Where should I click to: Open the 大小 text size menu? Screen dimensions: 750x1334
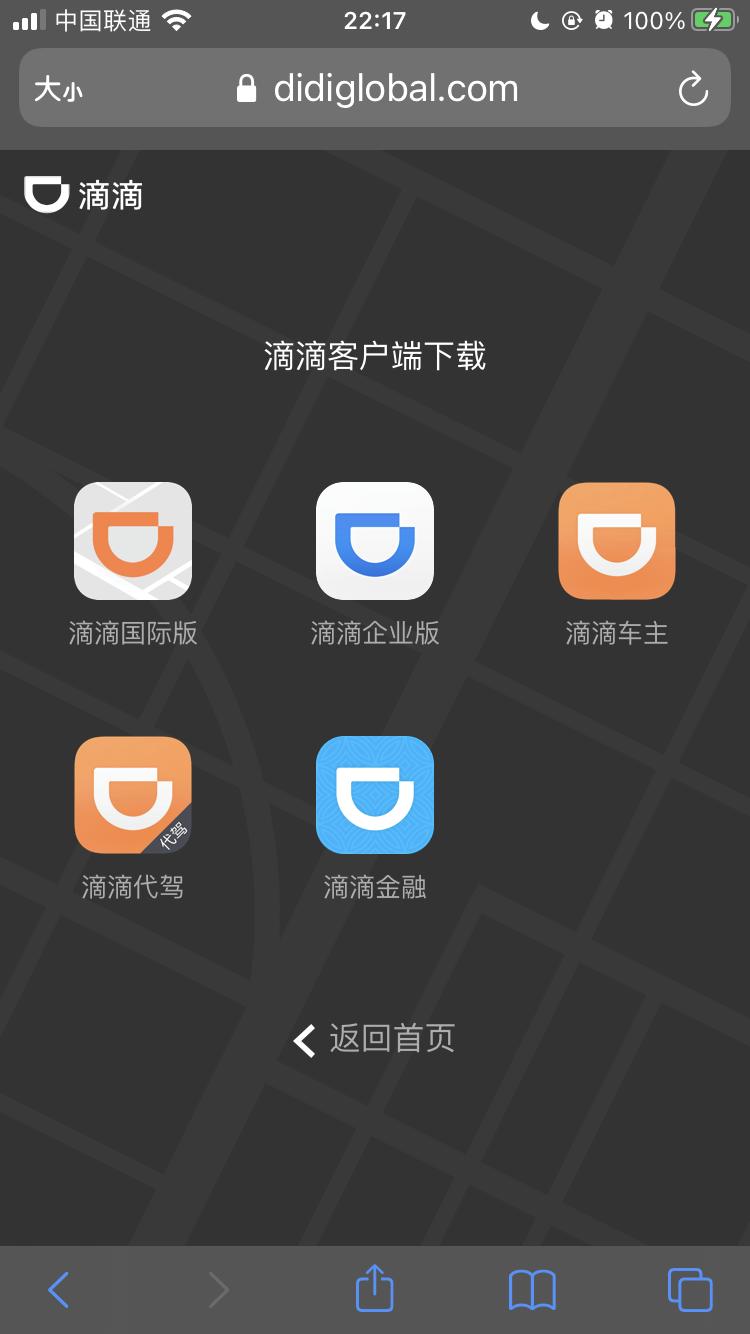tap(59, 90)
